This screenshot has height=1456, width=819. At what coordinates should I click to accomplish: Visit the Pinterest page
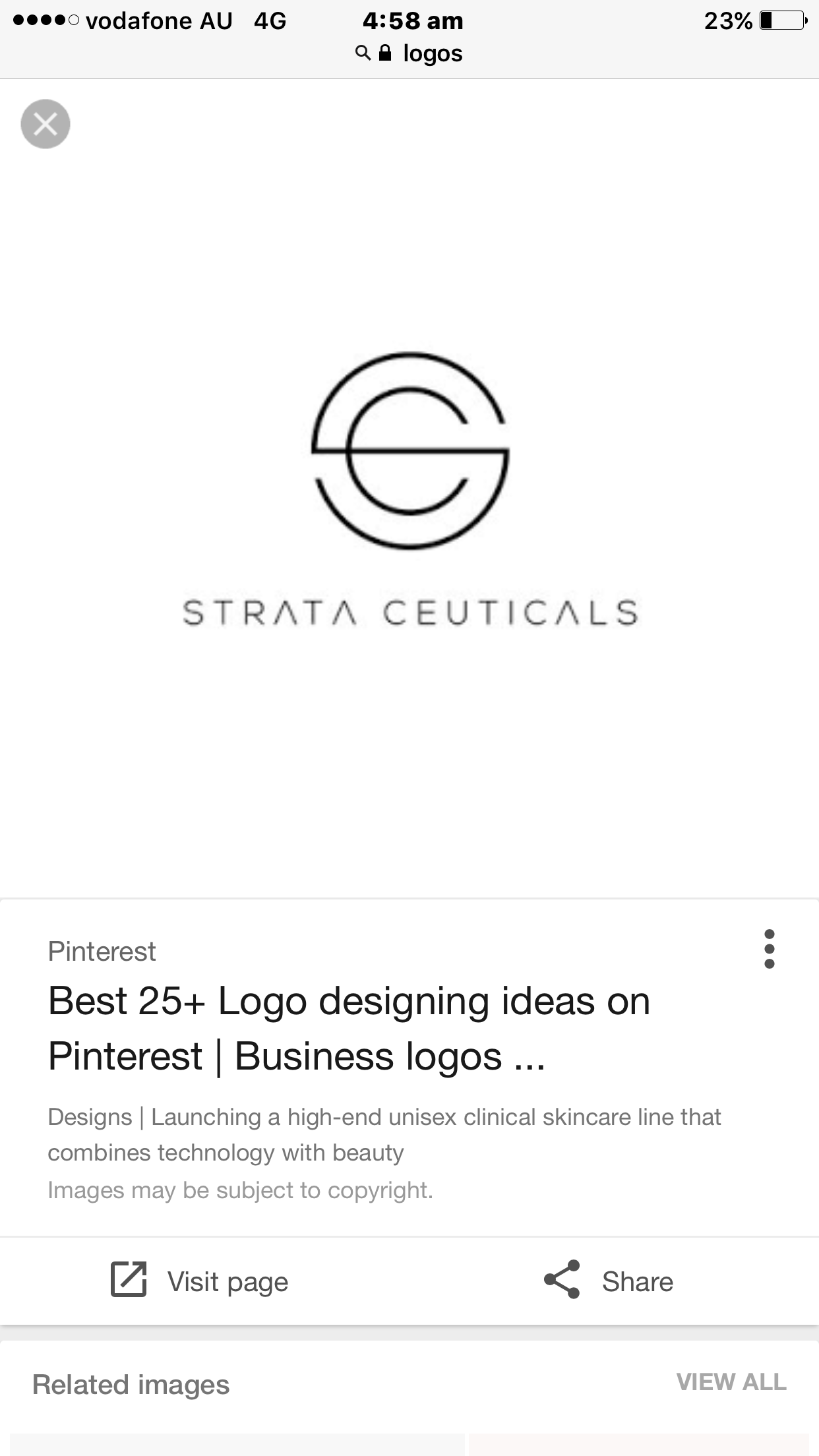tap(200, 1281)
